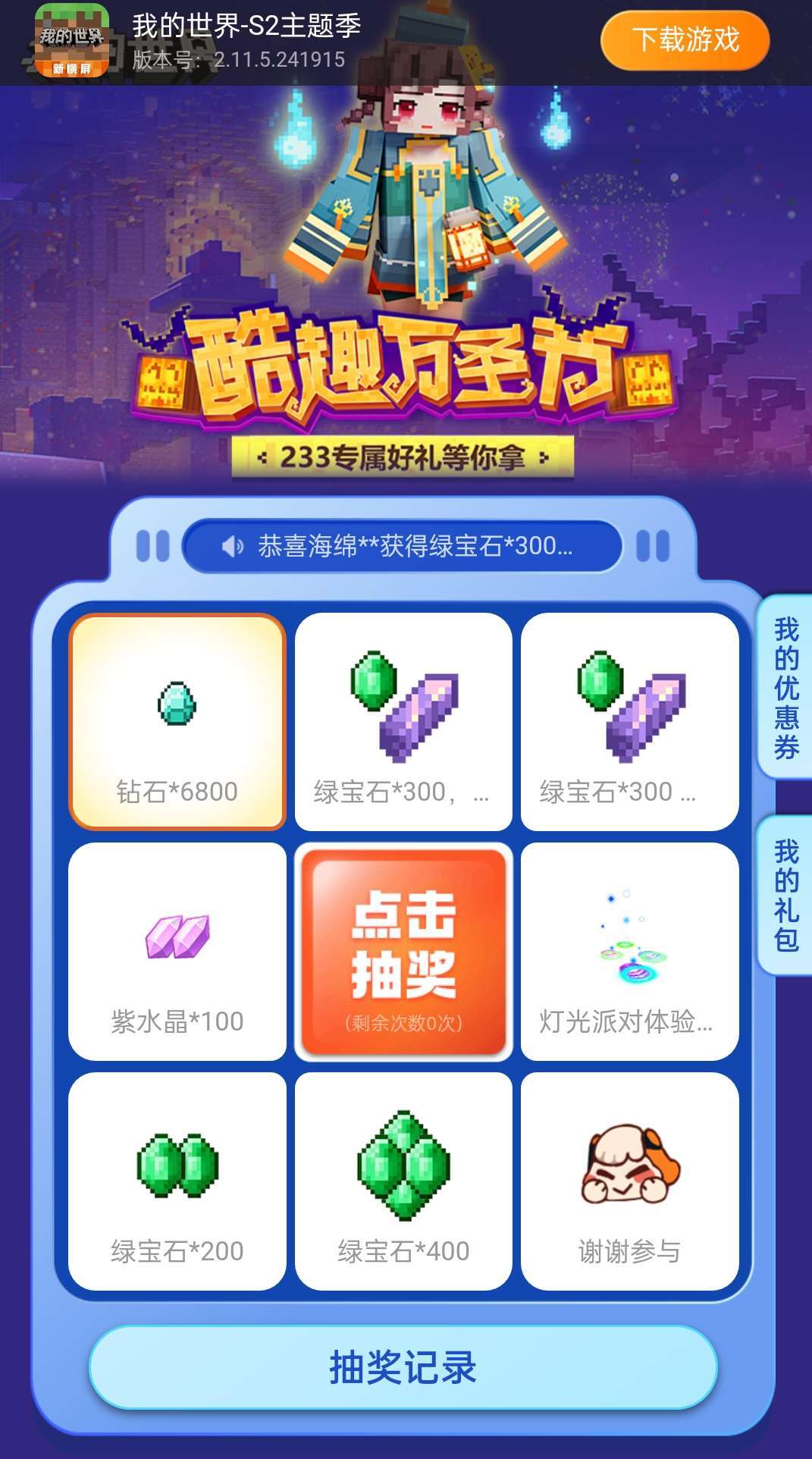This screenshot has width=812, height=1459.
Task: Tap the 下载游戏 download button
Action: (685, 39)
